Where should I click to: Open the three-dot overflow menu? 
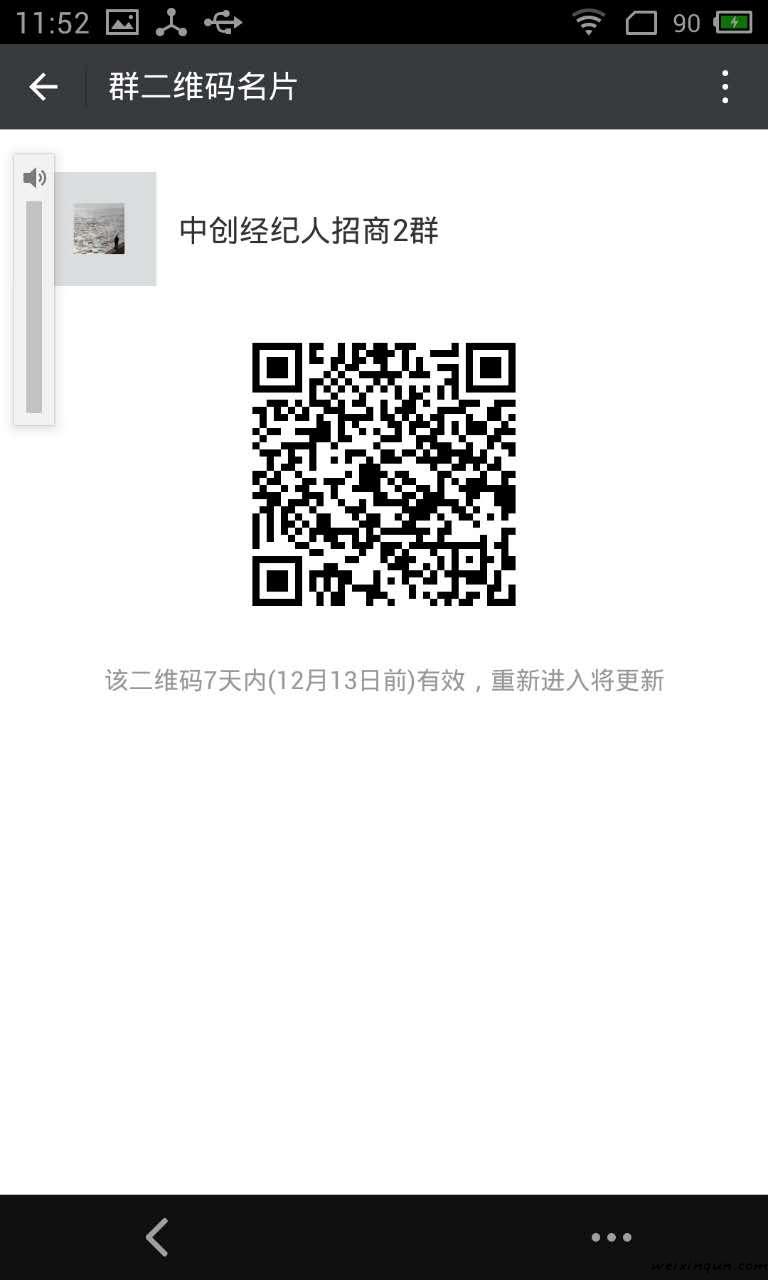[x=725, y=87]
